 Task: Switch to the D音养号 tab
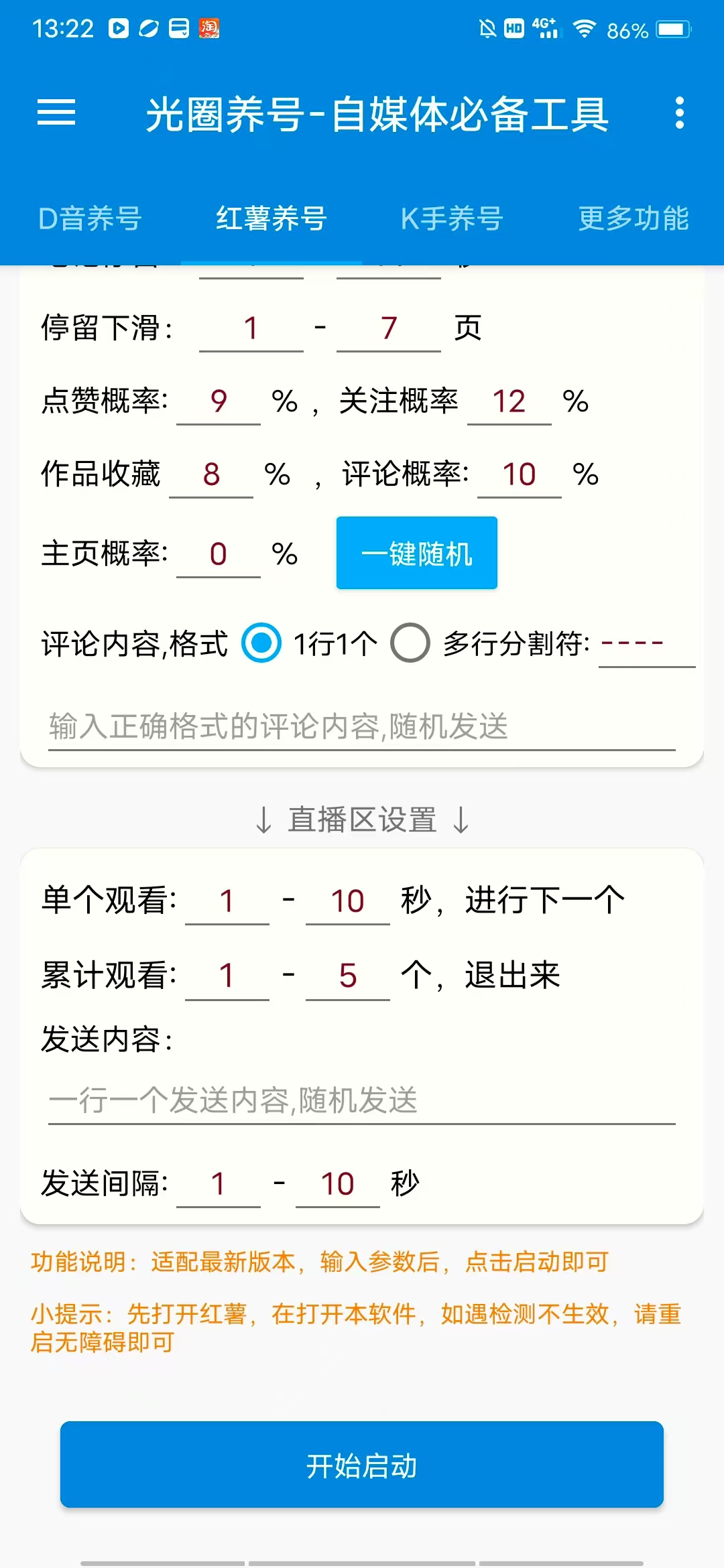(x=90, y=218)
